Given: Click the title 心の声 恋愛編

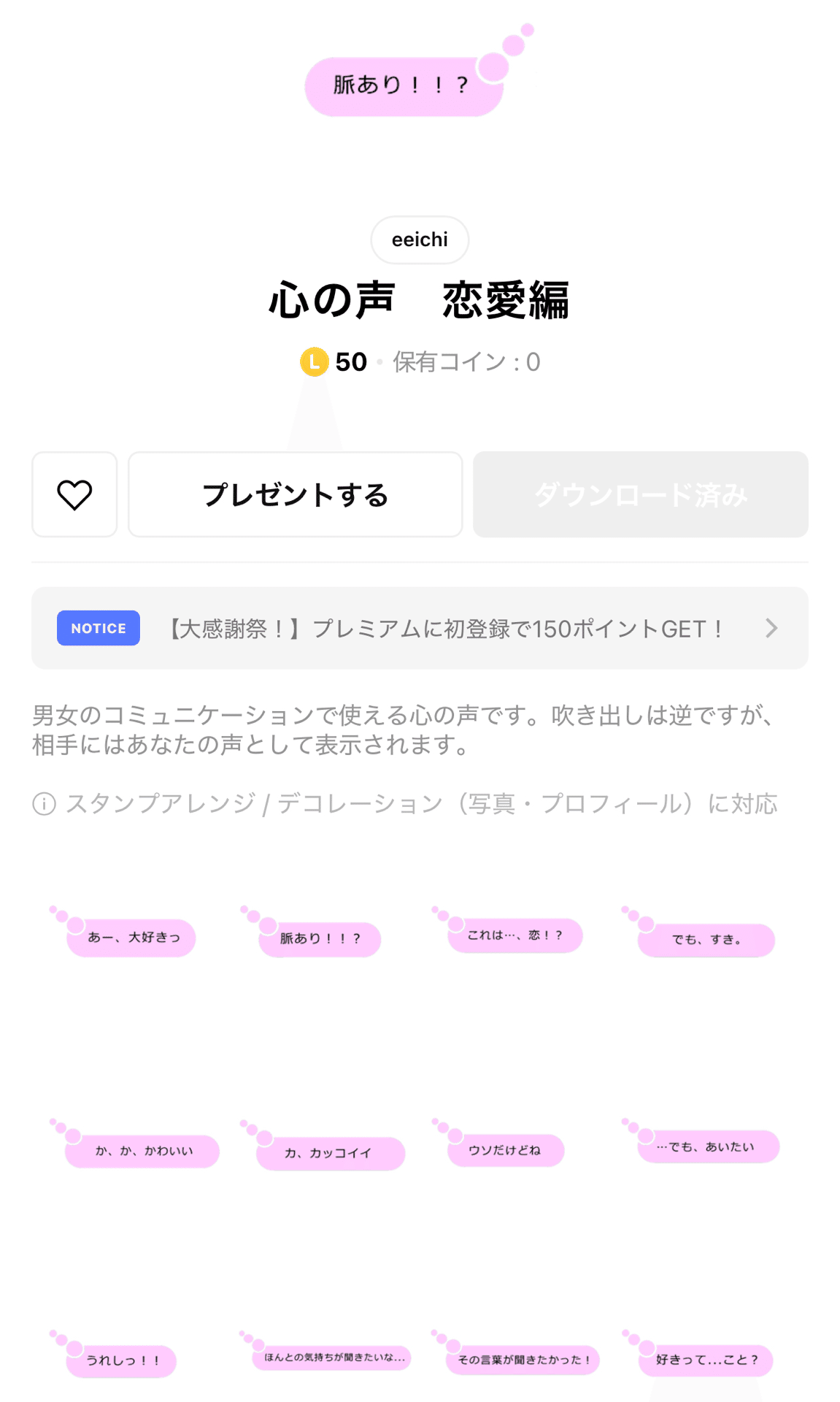Looking at the screenshot, I should [420, 299].
